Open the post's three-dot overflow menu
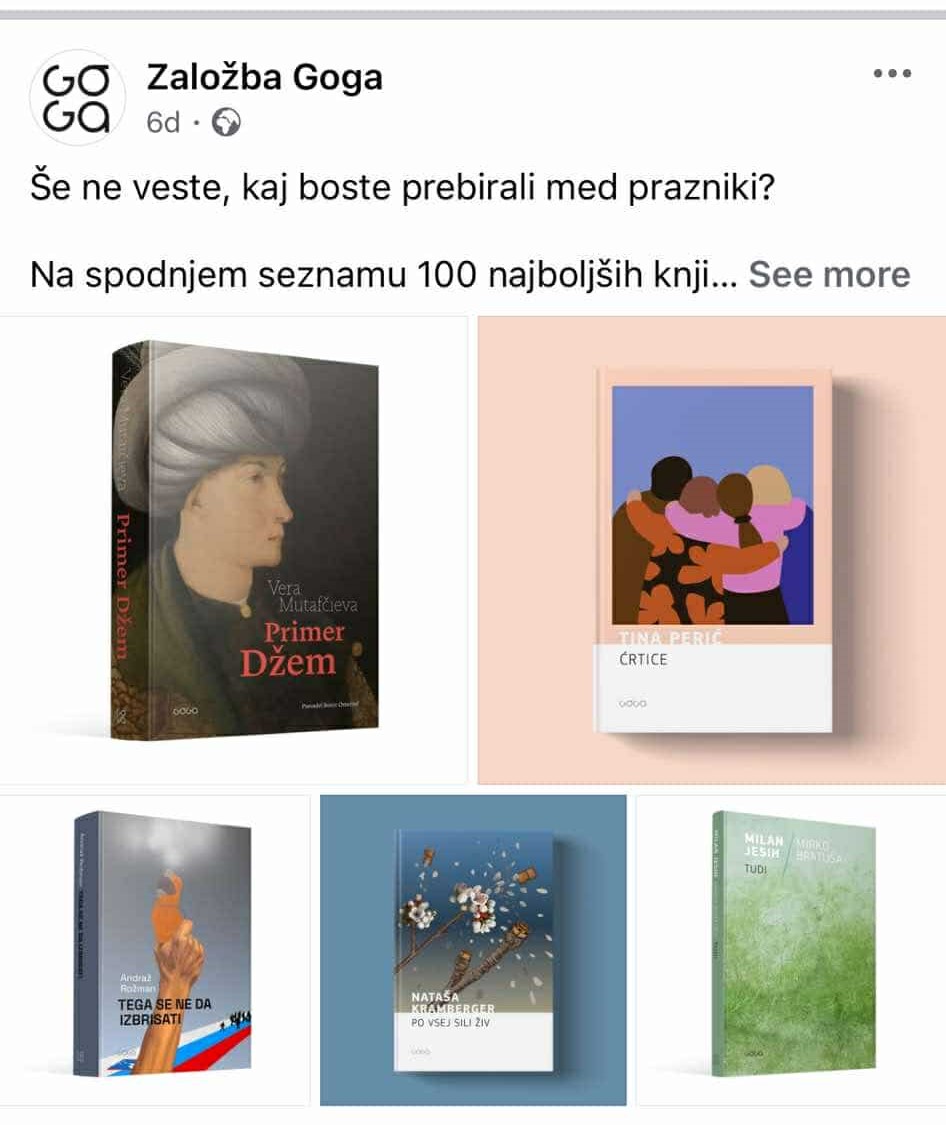This screenshot has width=946, height=1125. coord(892,74)
